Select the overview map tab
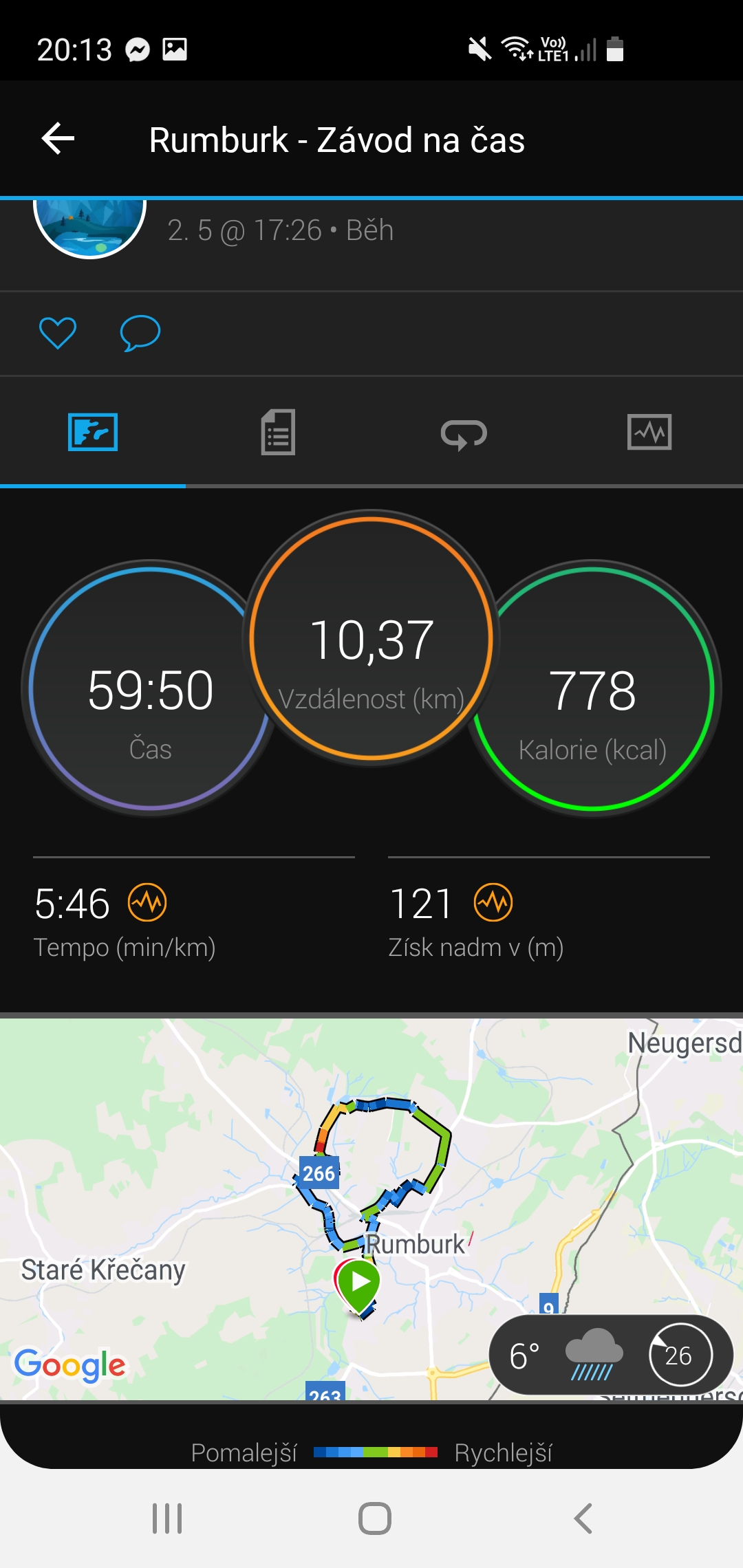743x1568 pixels. tap(93, 433)
